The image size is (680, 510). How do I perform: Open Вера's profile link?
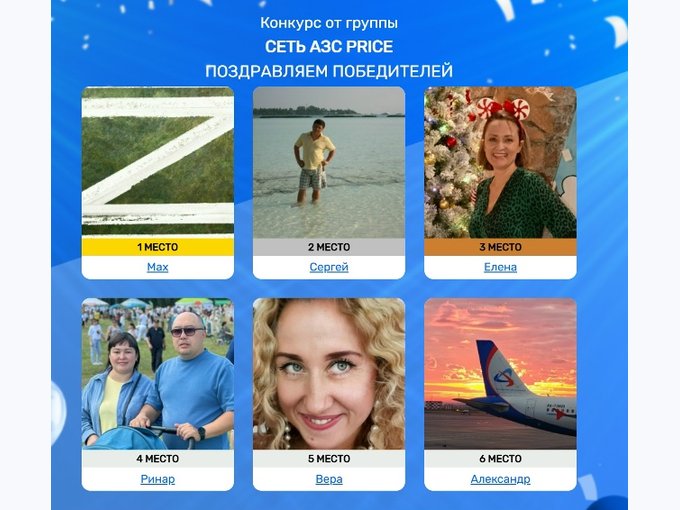coord(329,479)
